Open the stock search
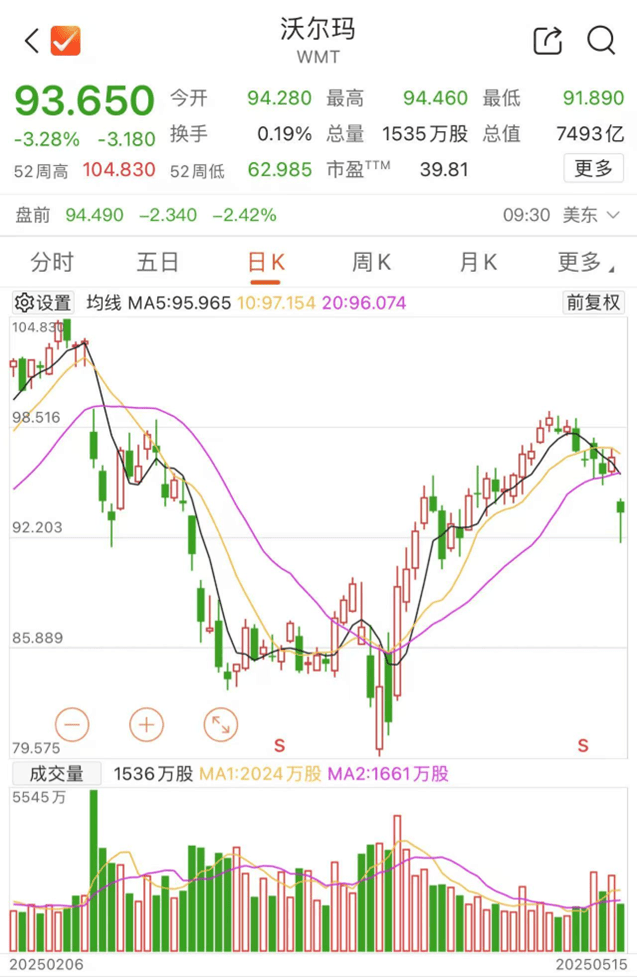This screenshot has width=637, height=977. pyautogui.click(x=601, y=41)
